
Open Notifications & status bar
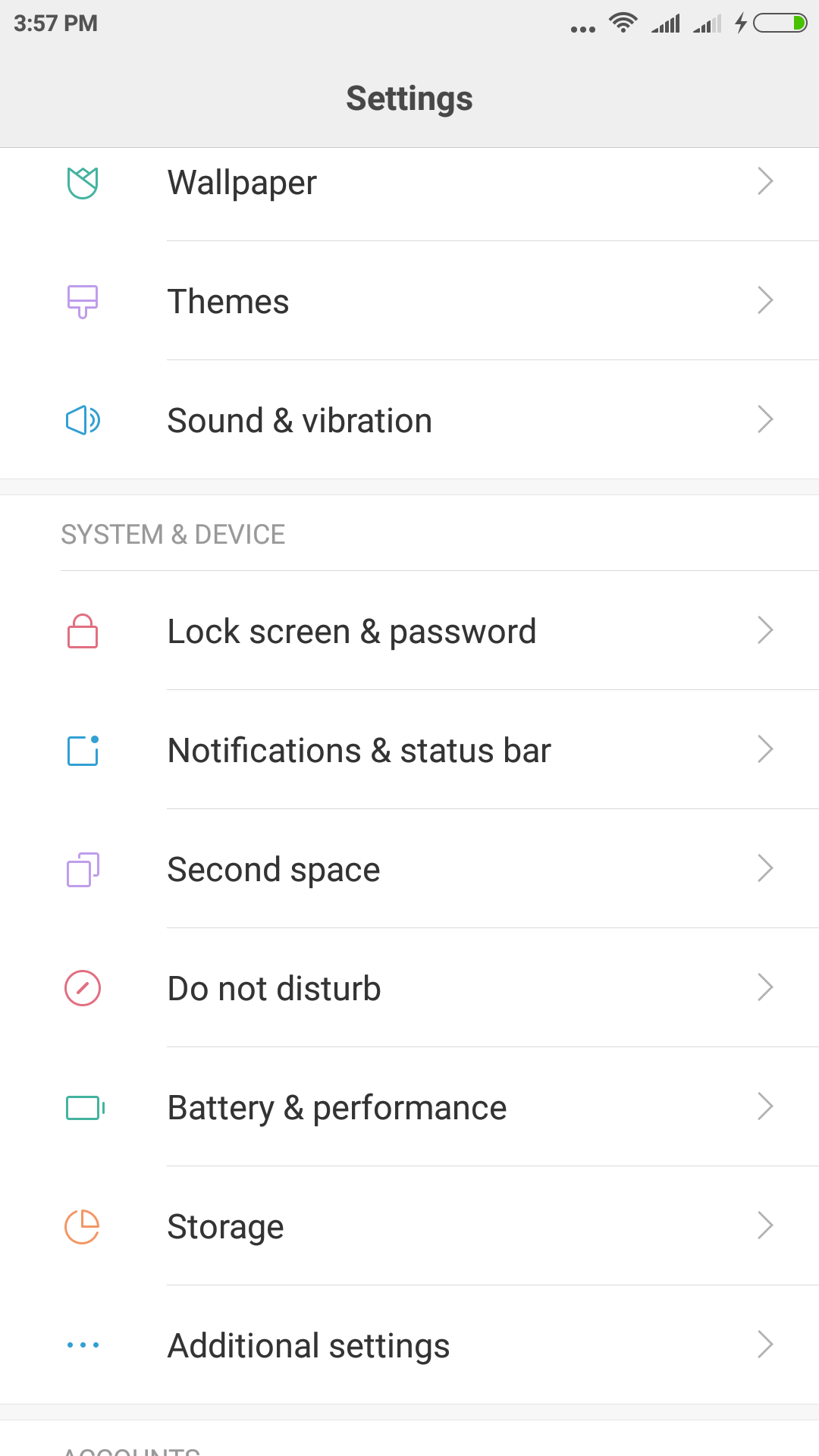click(409, 750)
